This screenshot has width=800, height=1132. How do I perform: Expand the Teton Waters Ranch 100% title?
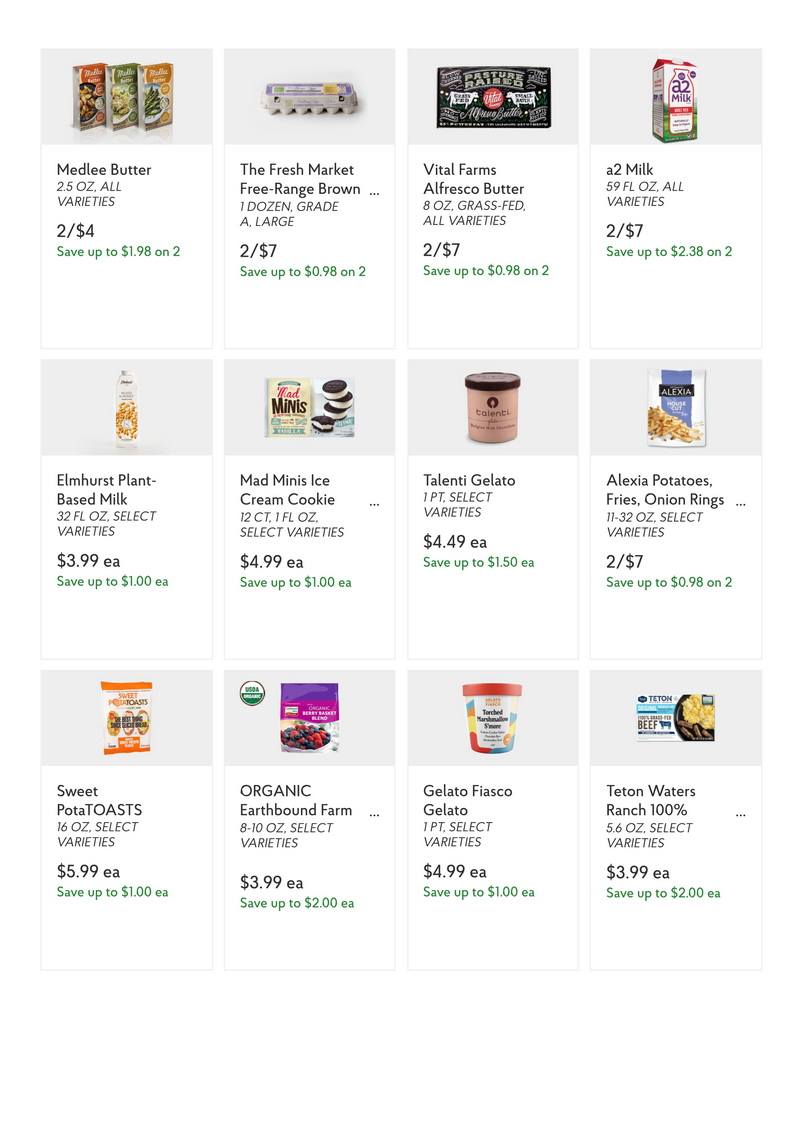coord(740,813)
